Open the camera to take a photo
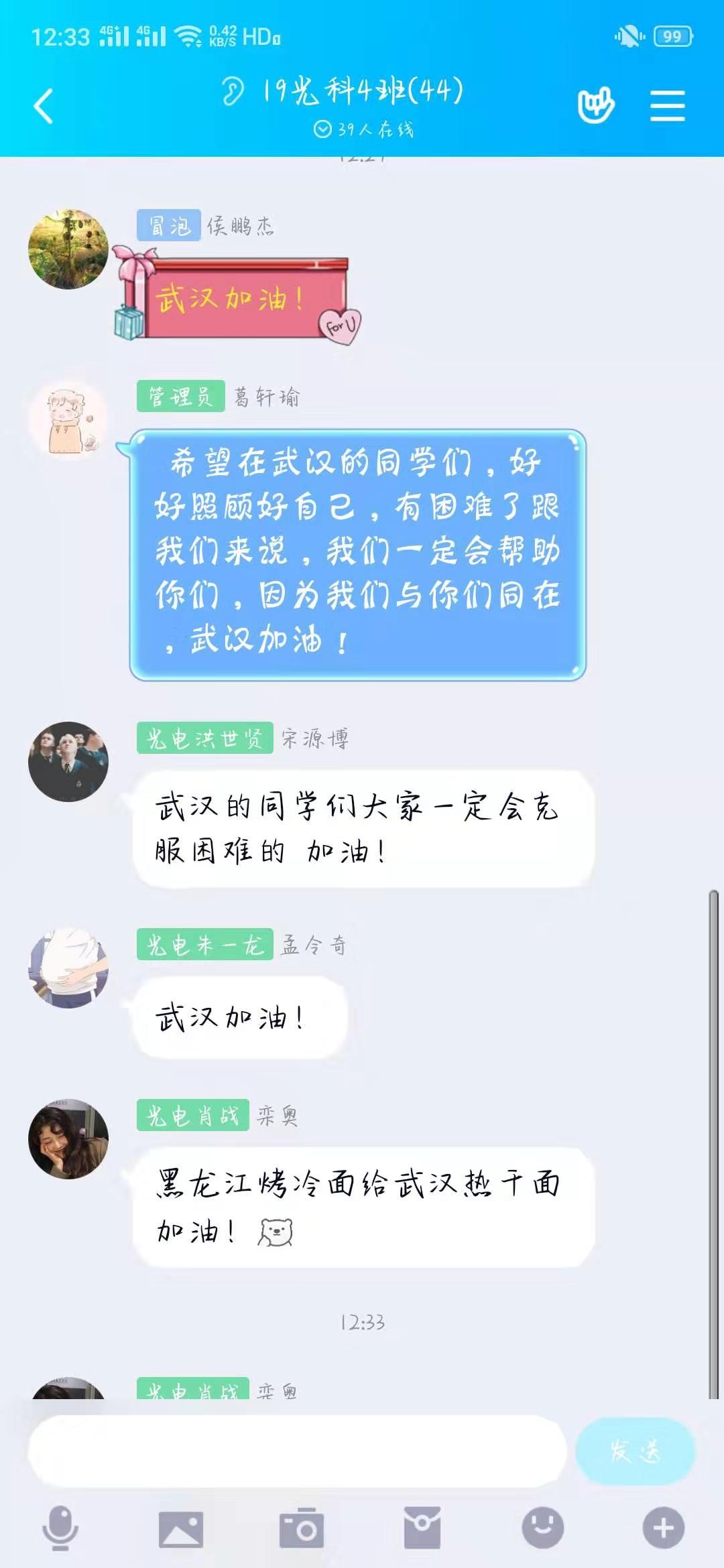 coord(301,1528)
